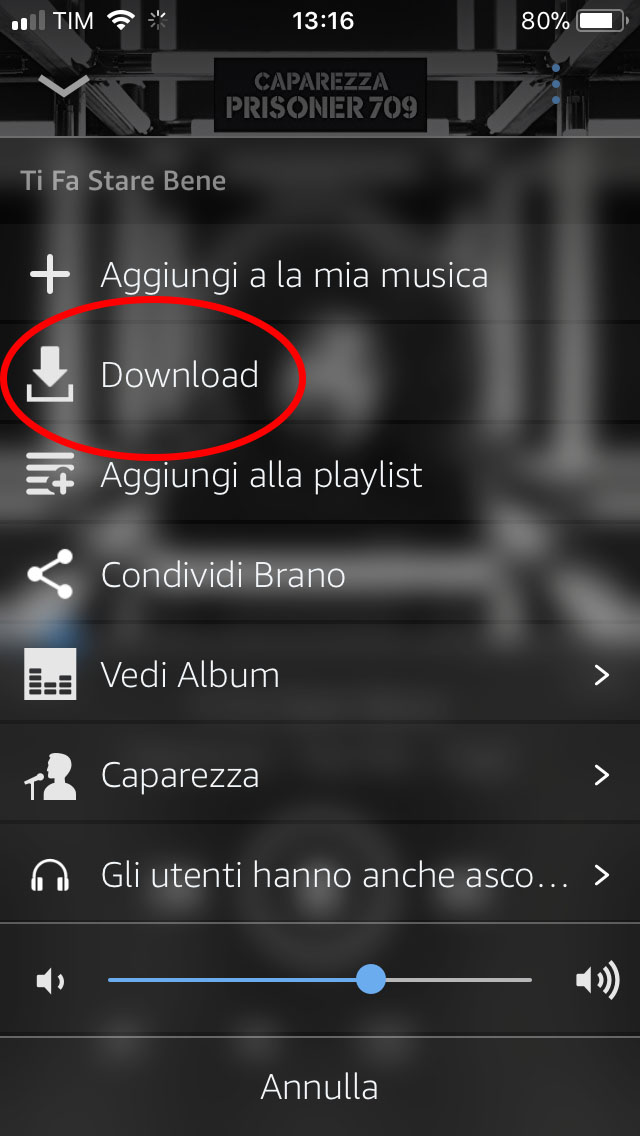Open Vedi Album
Image resolution: width=640 pixels, height=1136 pixels.
(x=320, y=674)
